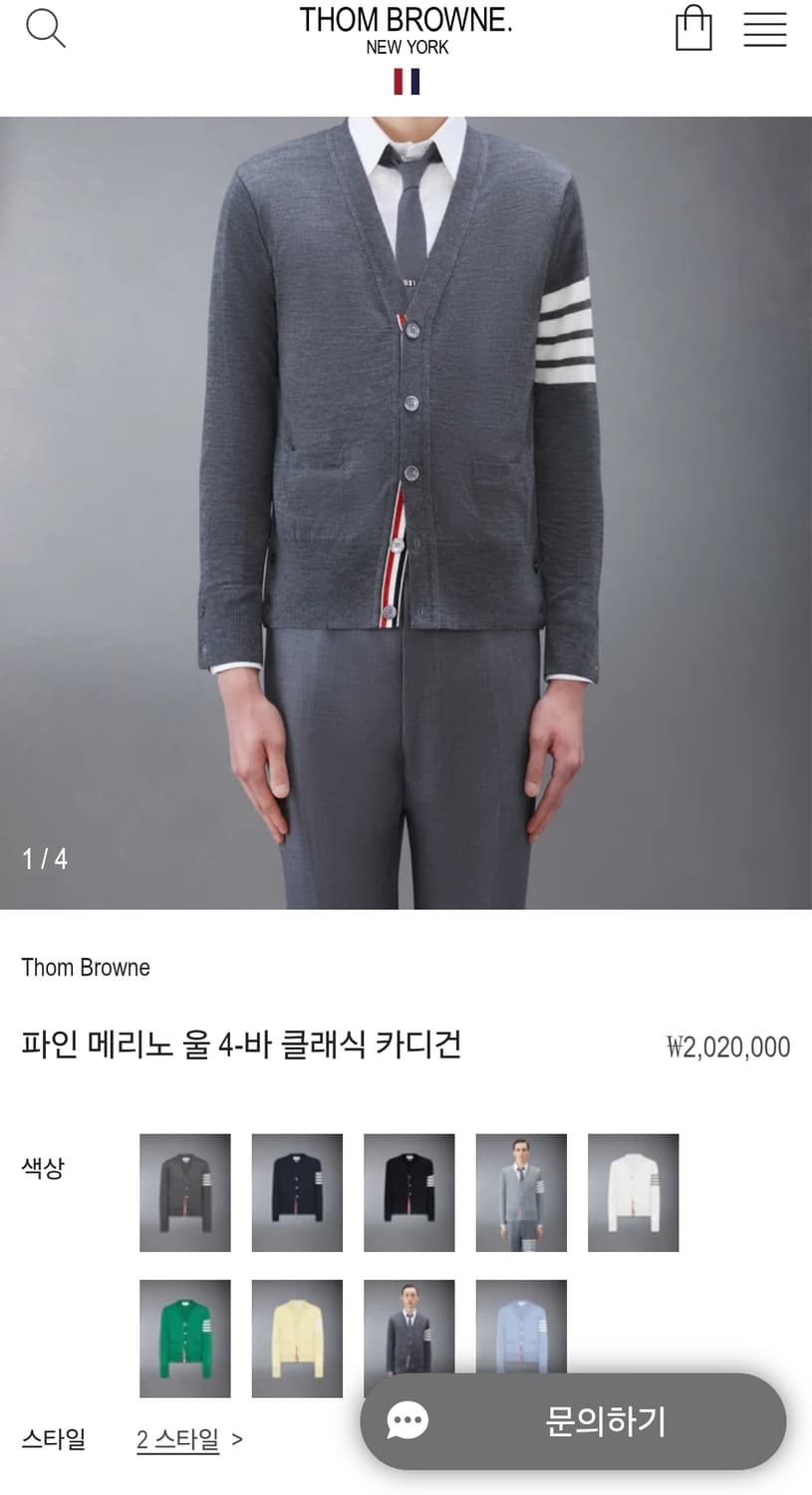Choose the white cardigan colorway

633,1192
